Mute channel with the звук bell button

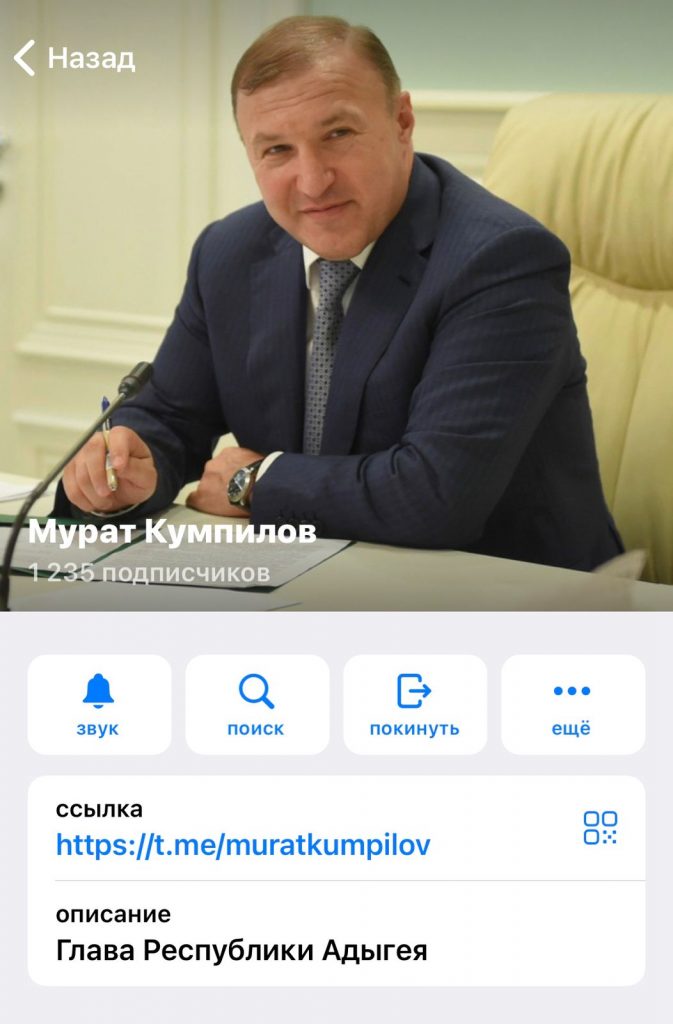coord(99,704)
